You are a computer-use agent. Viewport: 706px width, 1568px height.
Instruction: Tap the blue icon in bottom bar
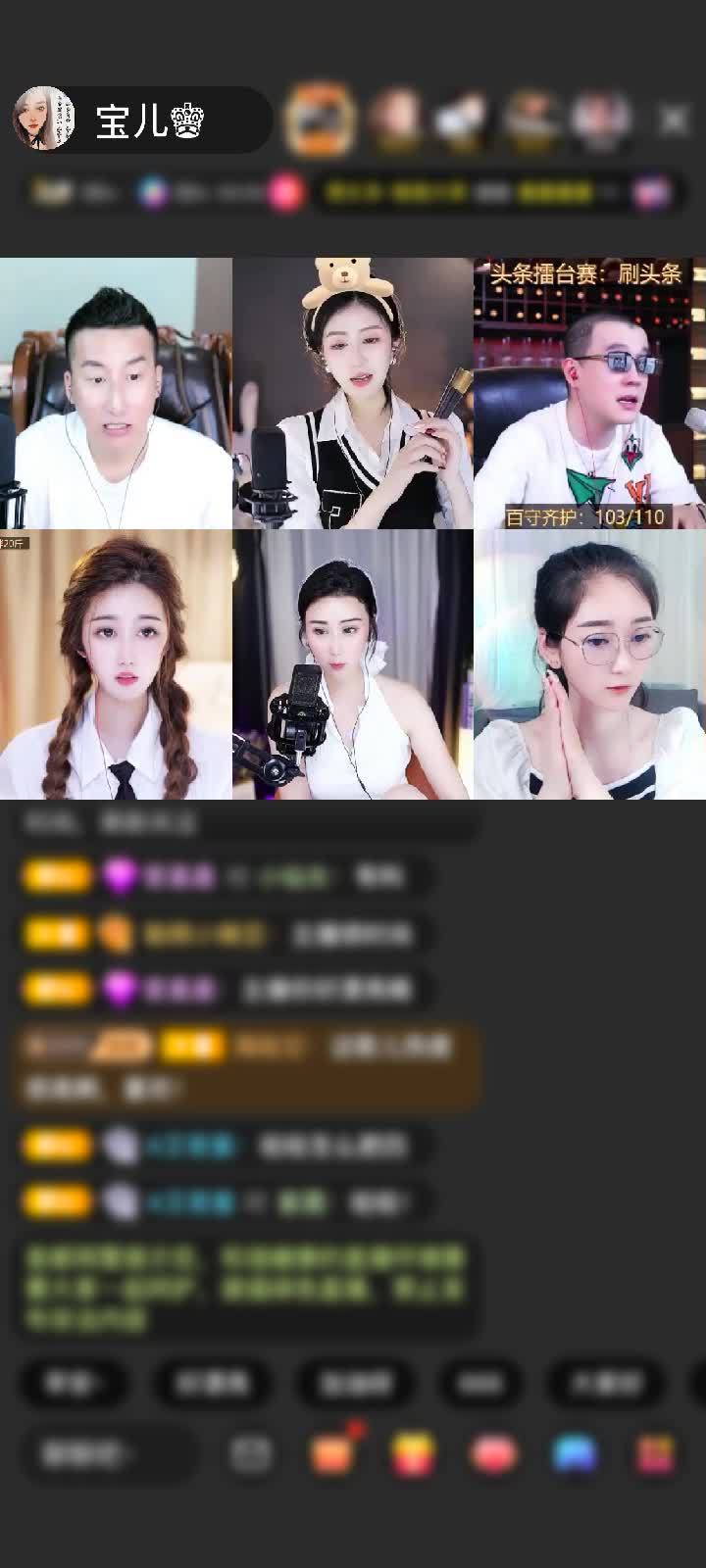coord(575,1454)
